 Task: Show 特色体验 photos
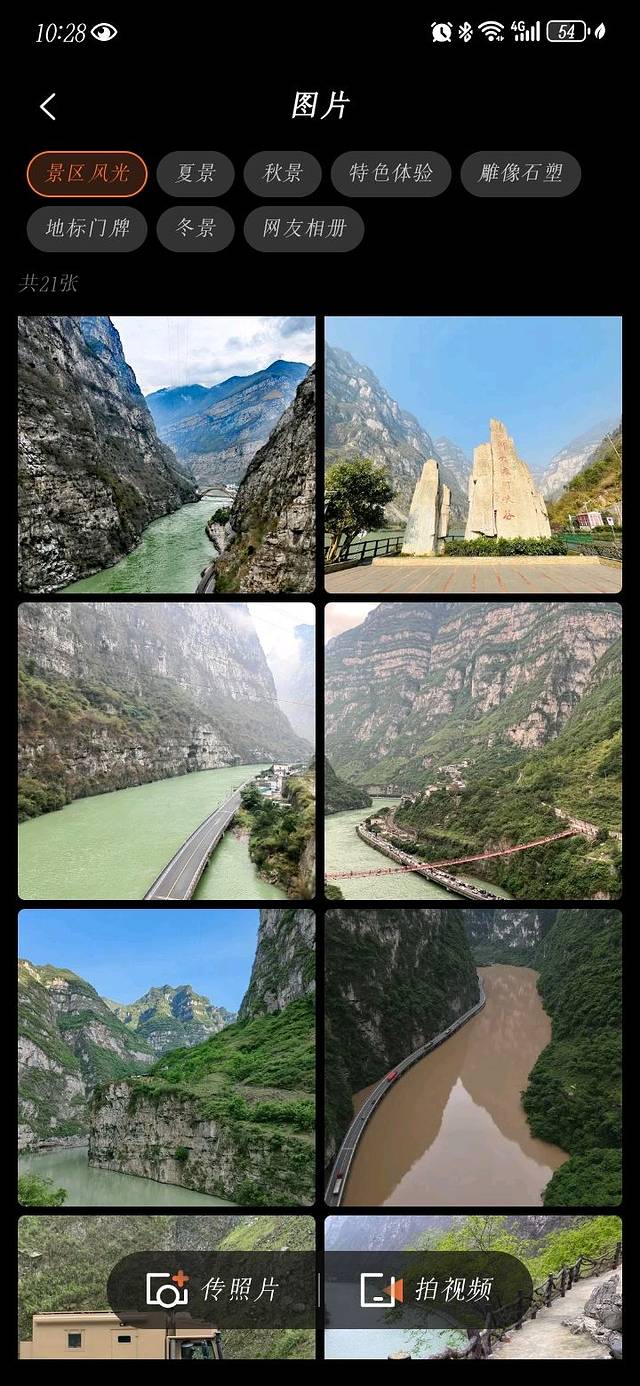(x=391, y=174)
